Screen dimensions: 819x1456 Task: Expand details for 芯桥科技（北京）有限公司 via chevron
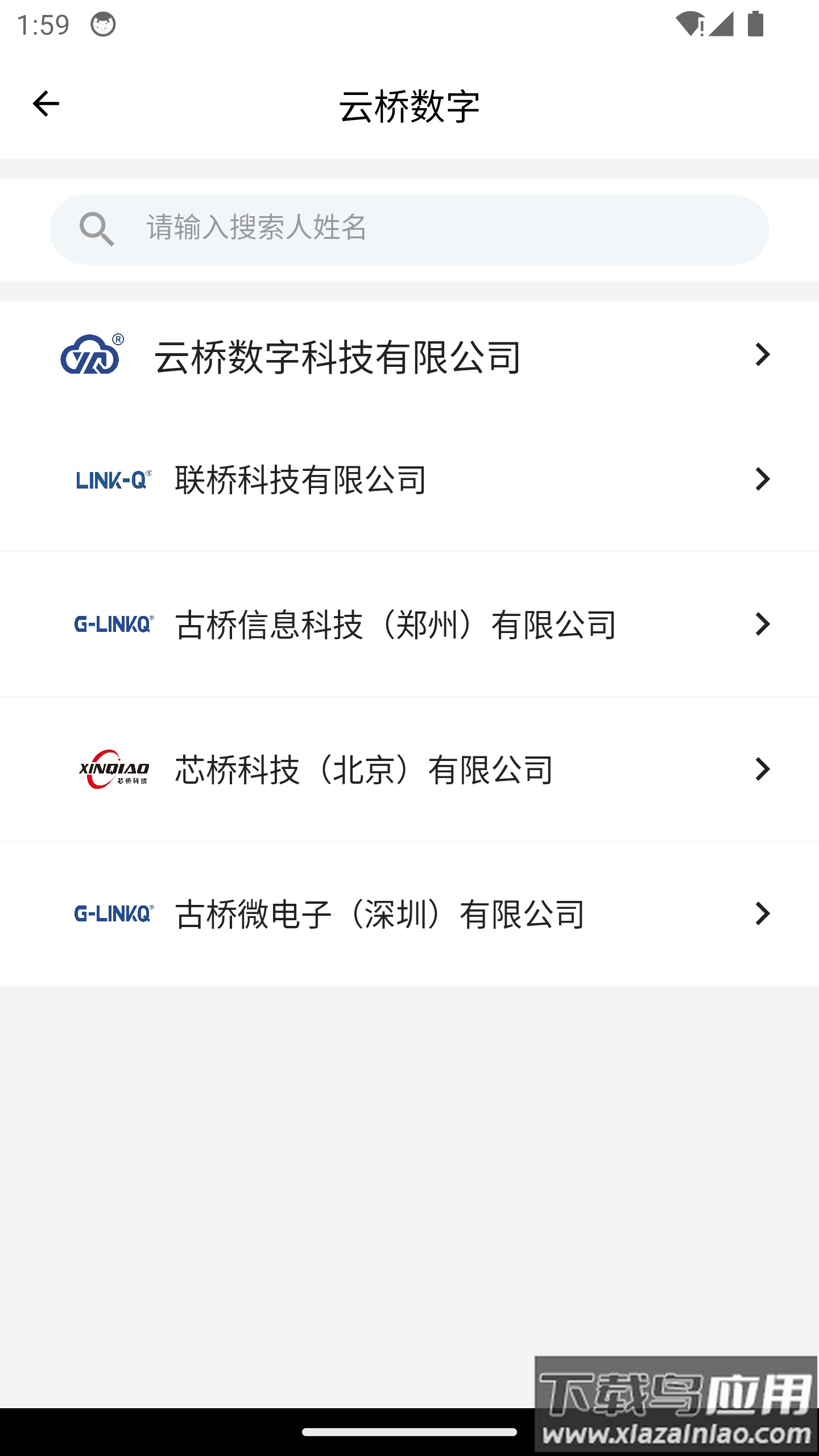coord(762,770)
